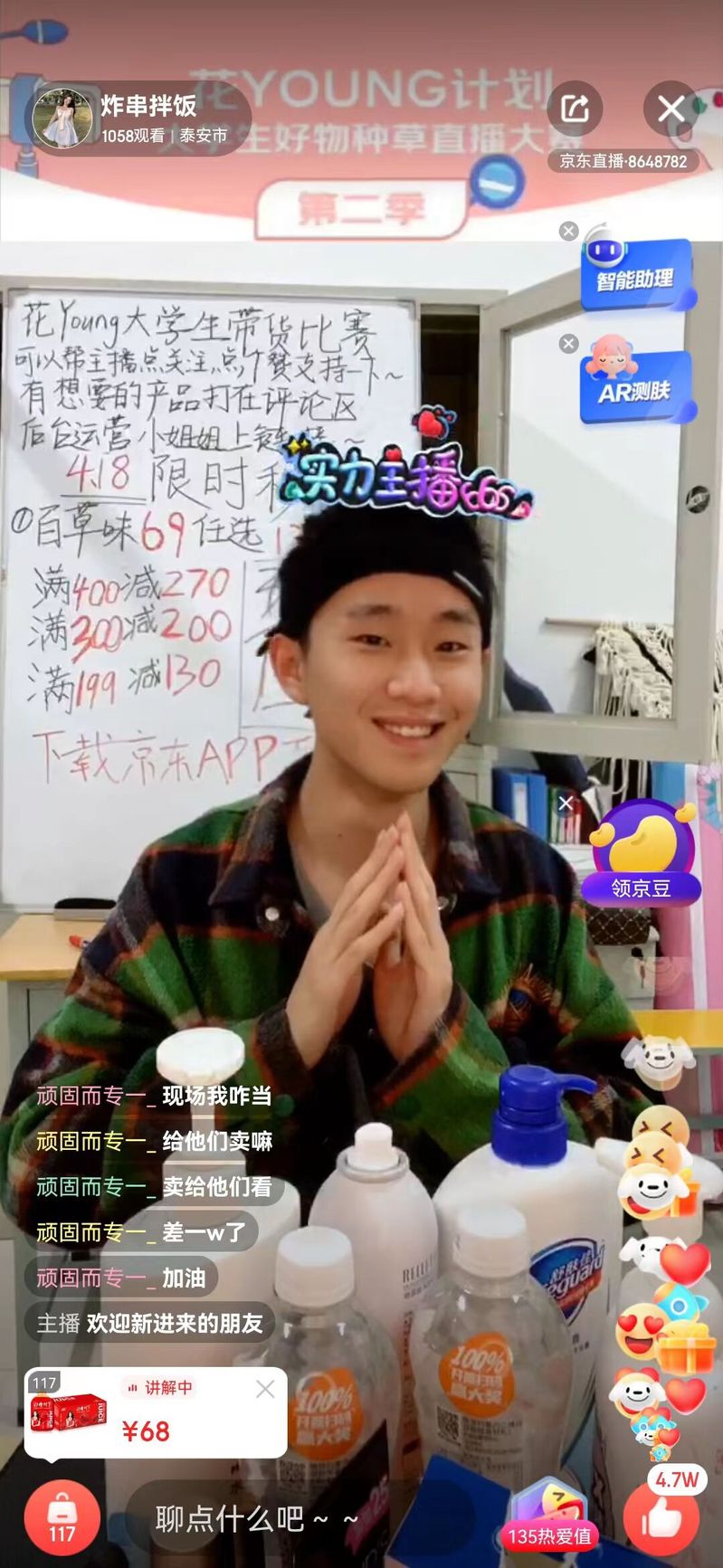Viewport: 723px width, 1568px height.
Task: Open streamer 炸串拌饭's profile
Action: [62, 119]
